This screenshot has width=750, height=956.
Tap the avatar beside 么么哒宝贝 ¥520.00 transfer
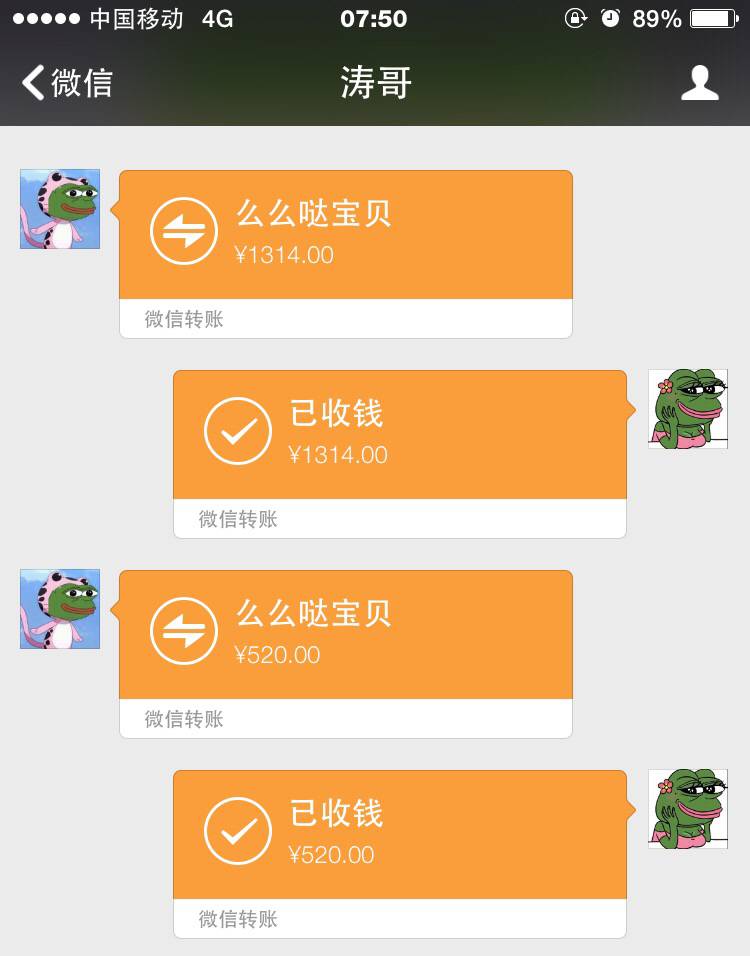(x=60, y=609)
